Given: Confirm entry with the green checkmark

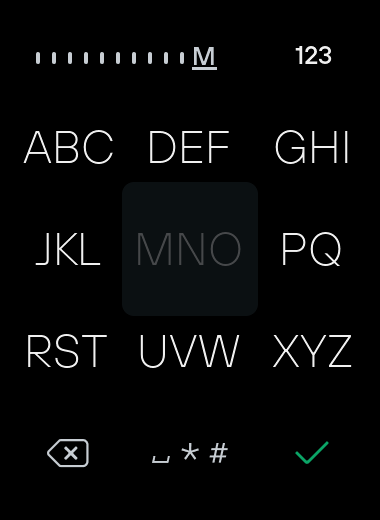Looking at the screenshot, I should (312, 452).
